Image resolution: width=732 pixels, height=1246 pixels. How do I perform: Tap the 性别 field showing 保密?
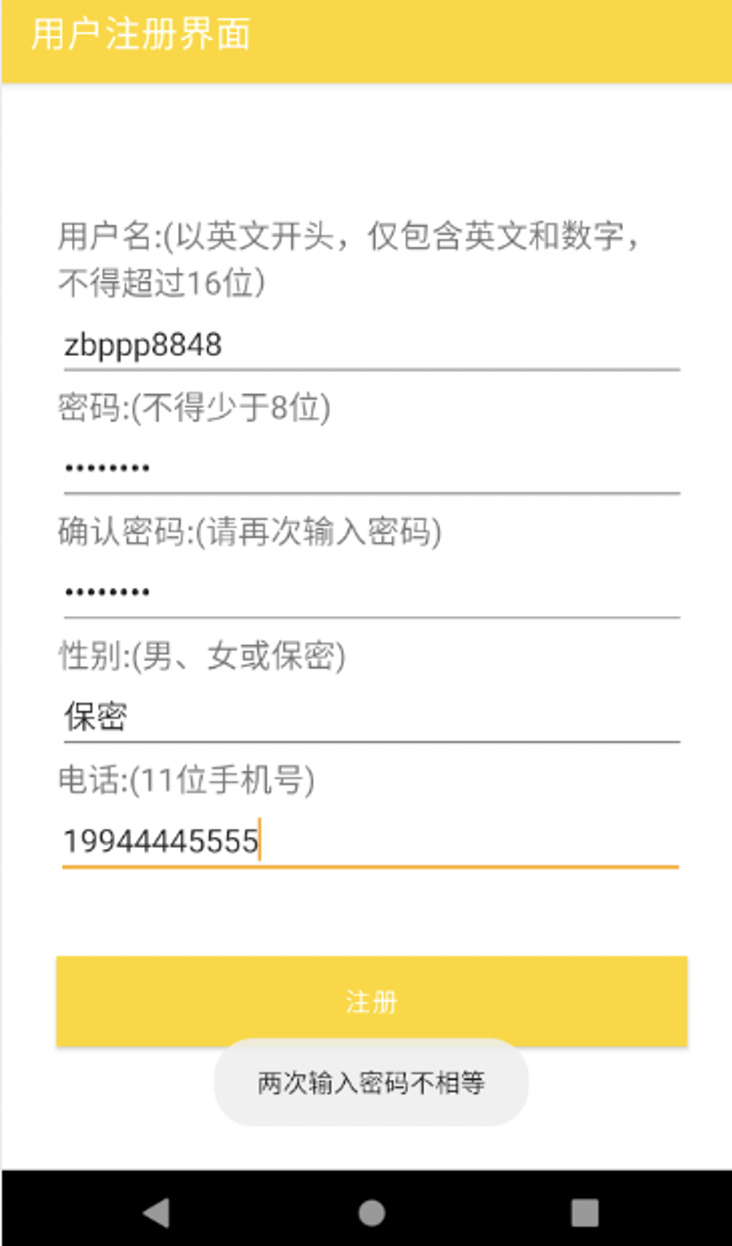pyautogui.click(x=370, y=717)
